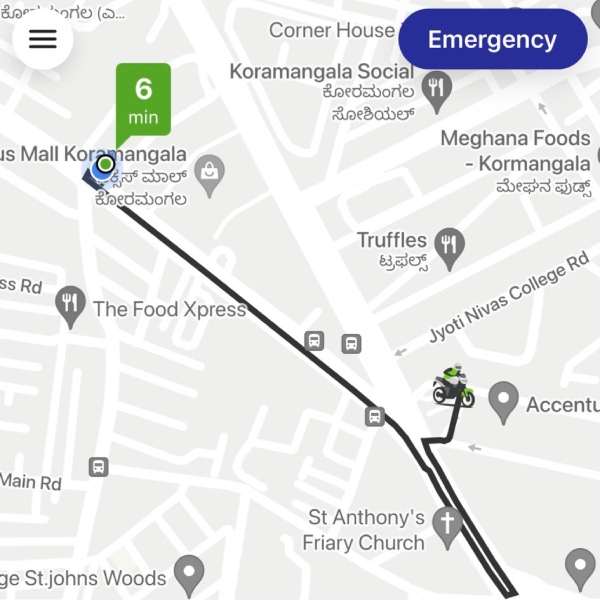Open the Accenture location pin
Screen dimensions: 600x600
tap(504, 402)
